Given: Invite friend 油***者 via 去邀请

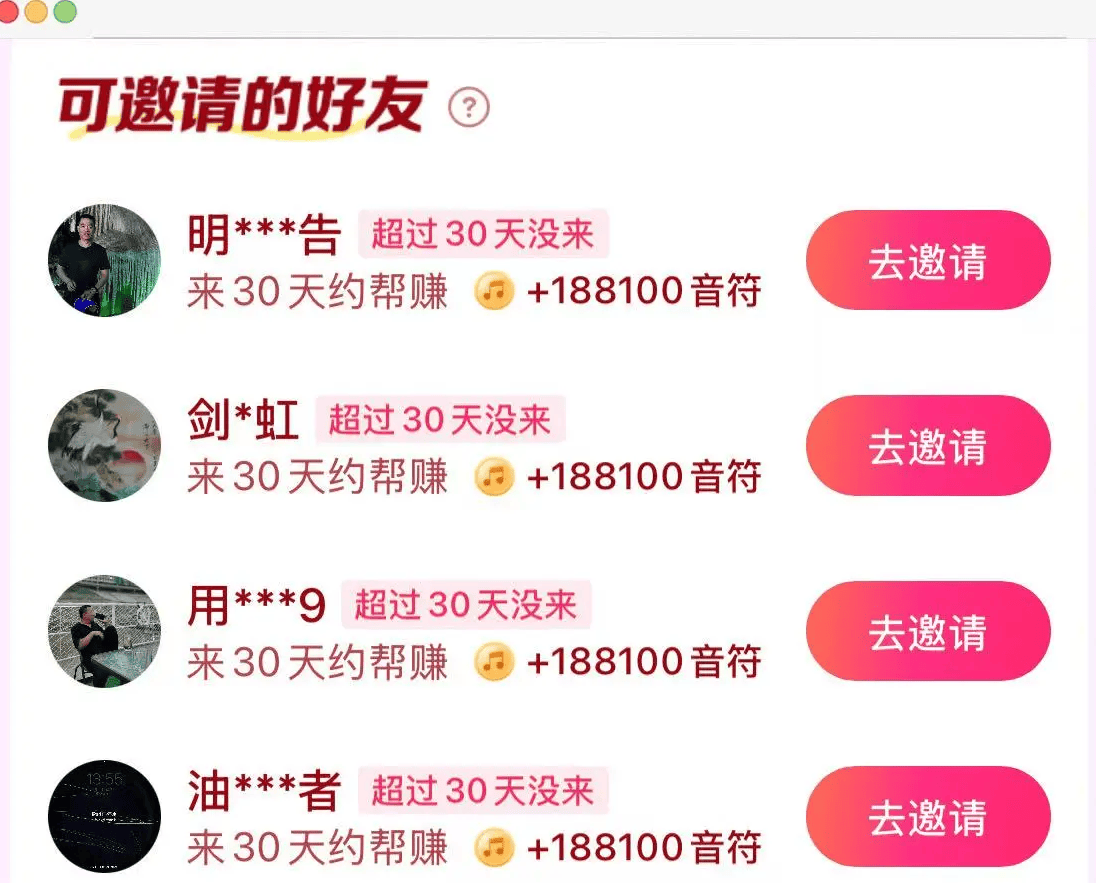Looking at the screenshot, I should click(x=927, y=816).
